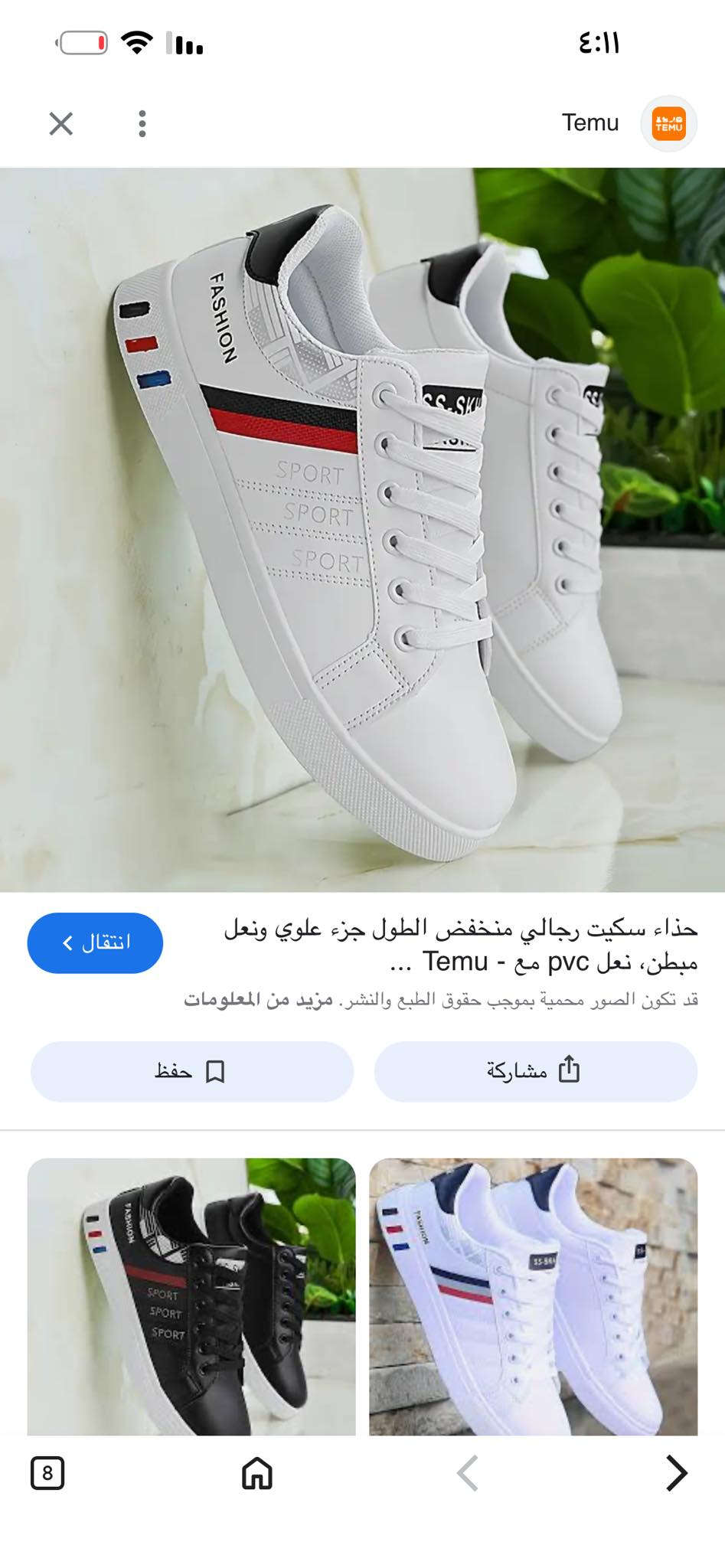725x1568 pixels.
Task: Tap the black forward arrow in bottom bar
Action: pos(676,1472)
